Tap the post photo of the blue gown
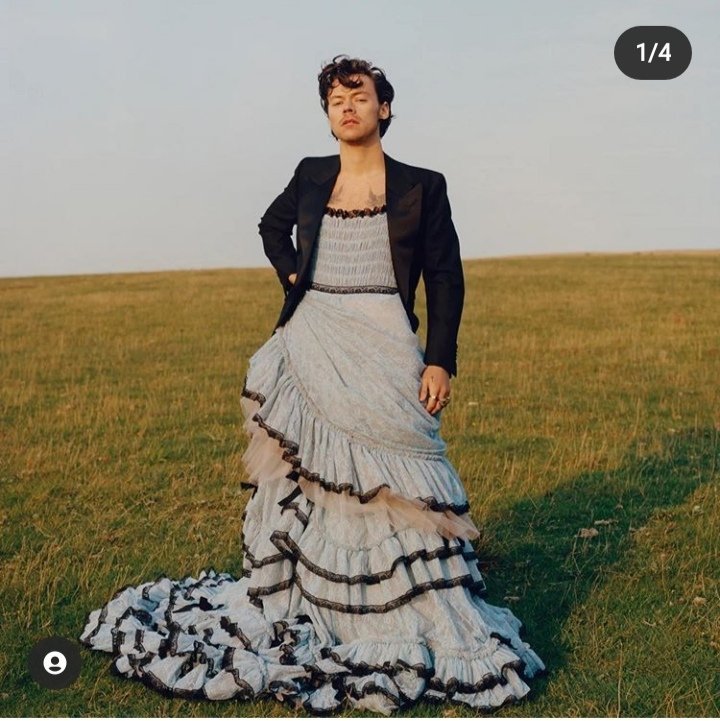Image resolution: width=720 pixels, height=721 pixels. point(360,360)
